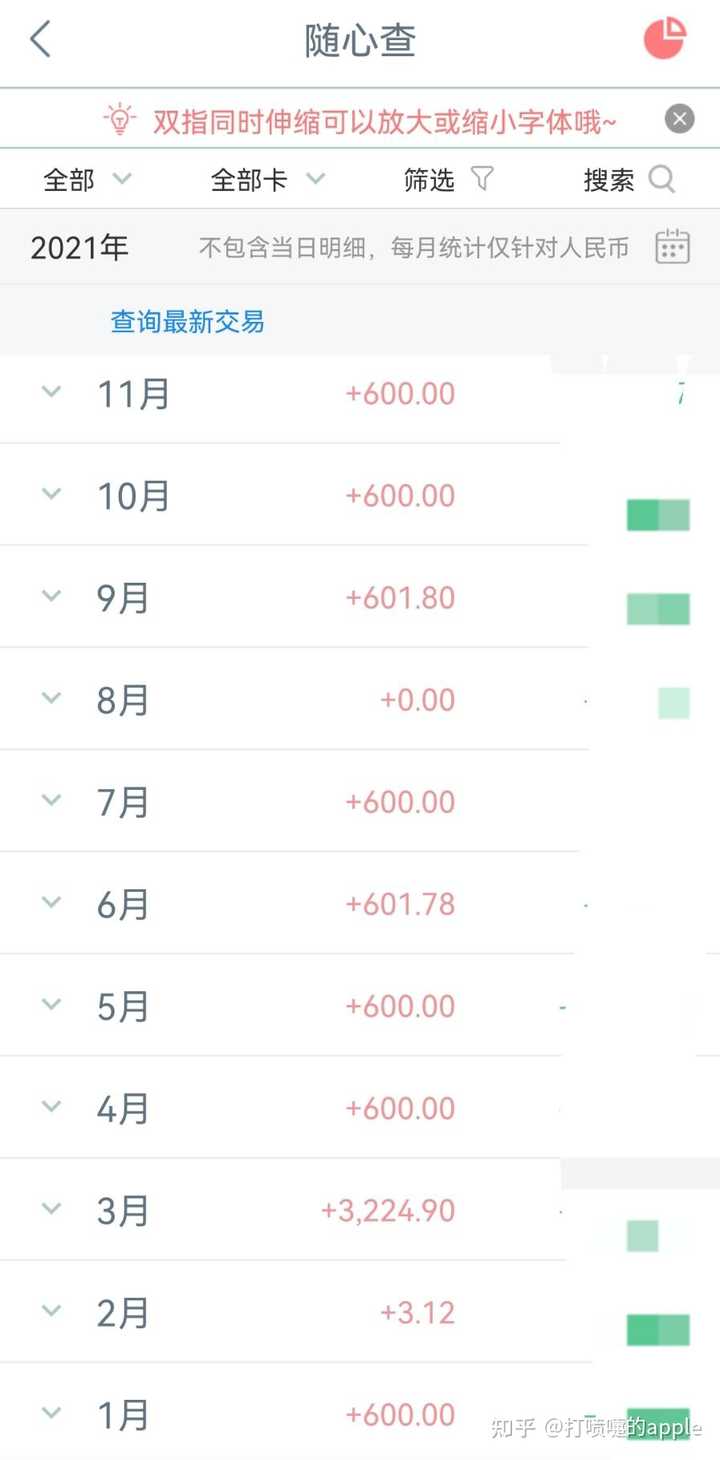The height and width of the screenshot is (1460, 720).
Task: Expand the 7月 transactions
Action: click(52, 801)
